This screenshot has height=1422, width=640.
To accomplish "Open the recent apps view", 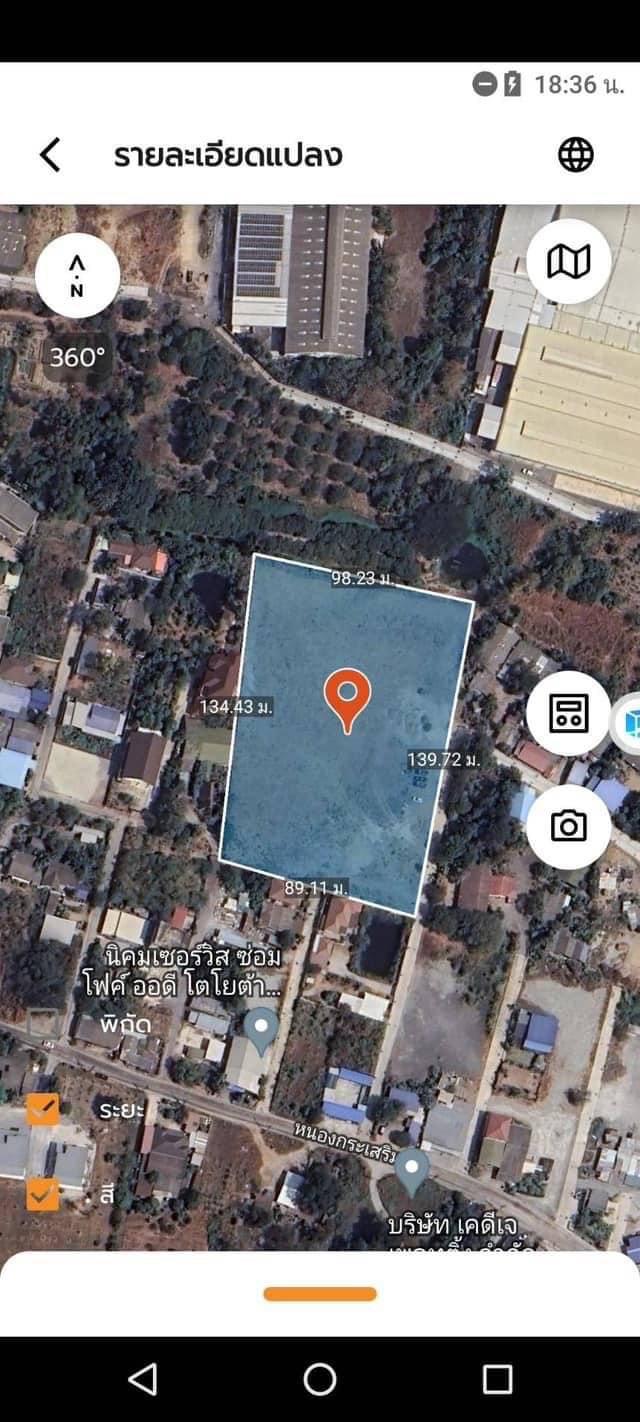I will (x=497, y=1379).
